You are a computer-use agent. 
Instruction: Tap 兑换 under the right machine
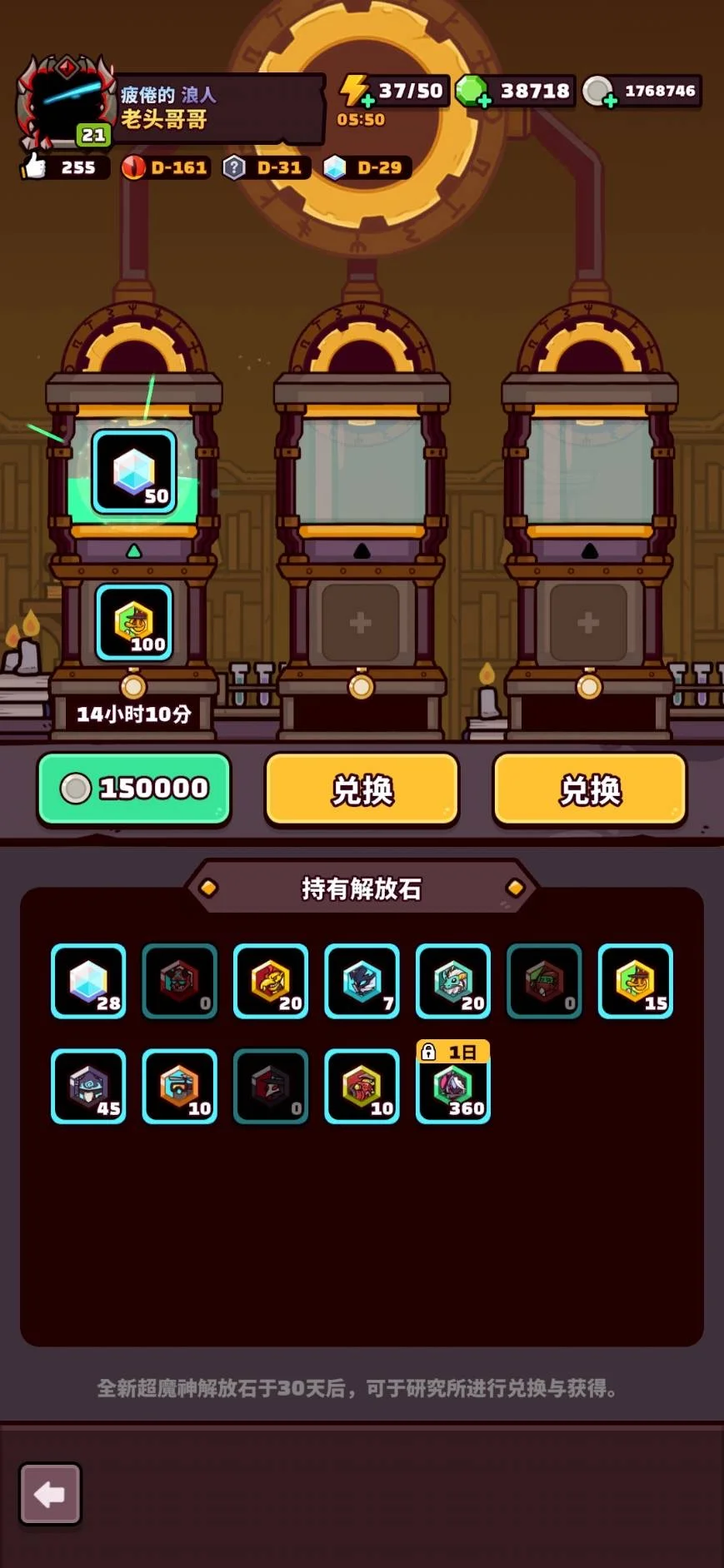[590, 789]
